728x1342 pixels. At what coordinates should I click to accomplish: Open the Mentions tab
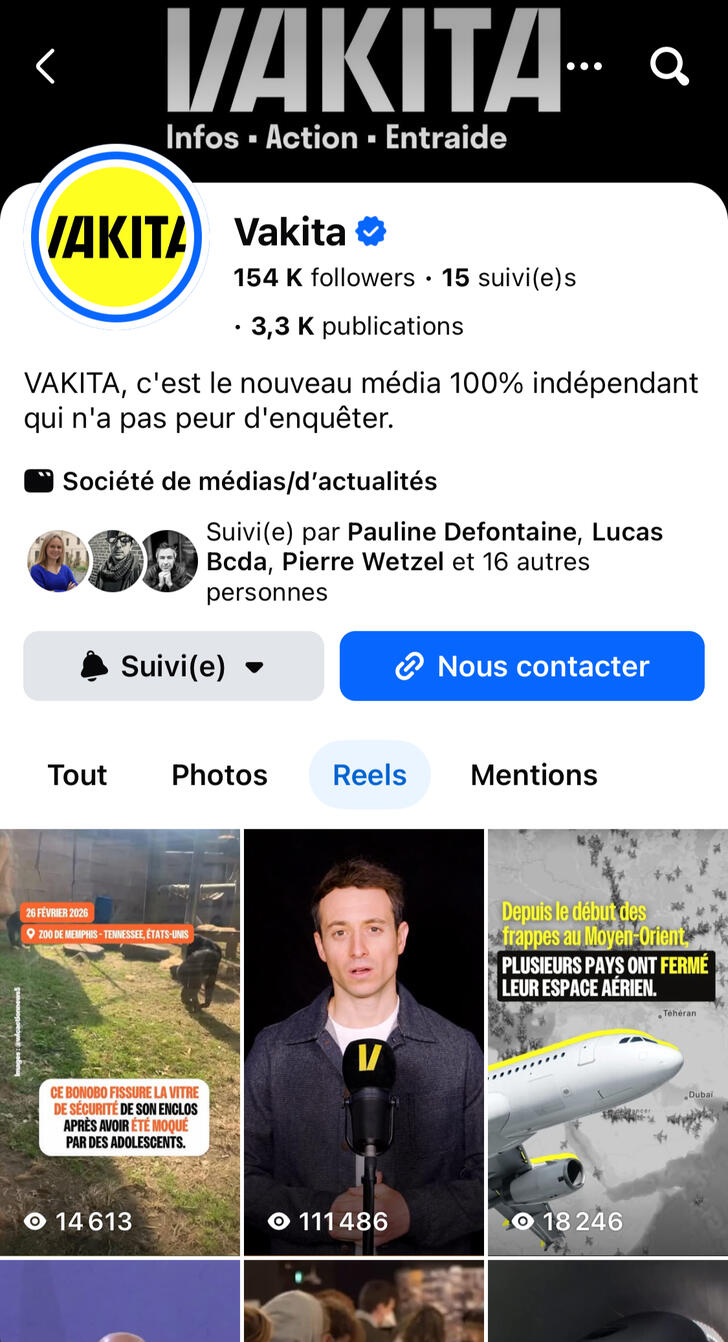tap(533, 774)
